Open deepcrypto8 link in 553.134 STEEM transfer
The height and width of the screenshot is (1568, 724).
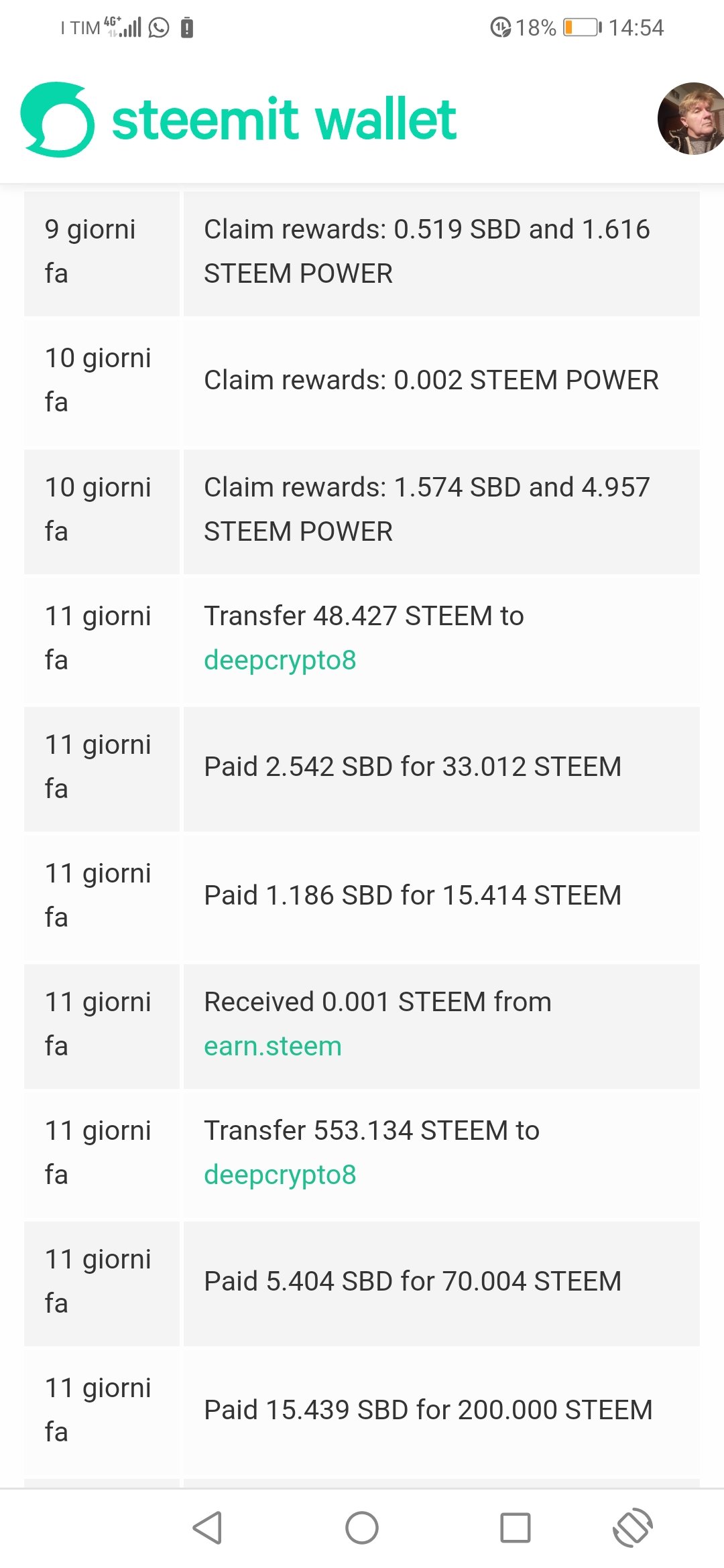tap(280, 1175)
